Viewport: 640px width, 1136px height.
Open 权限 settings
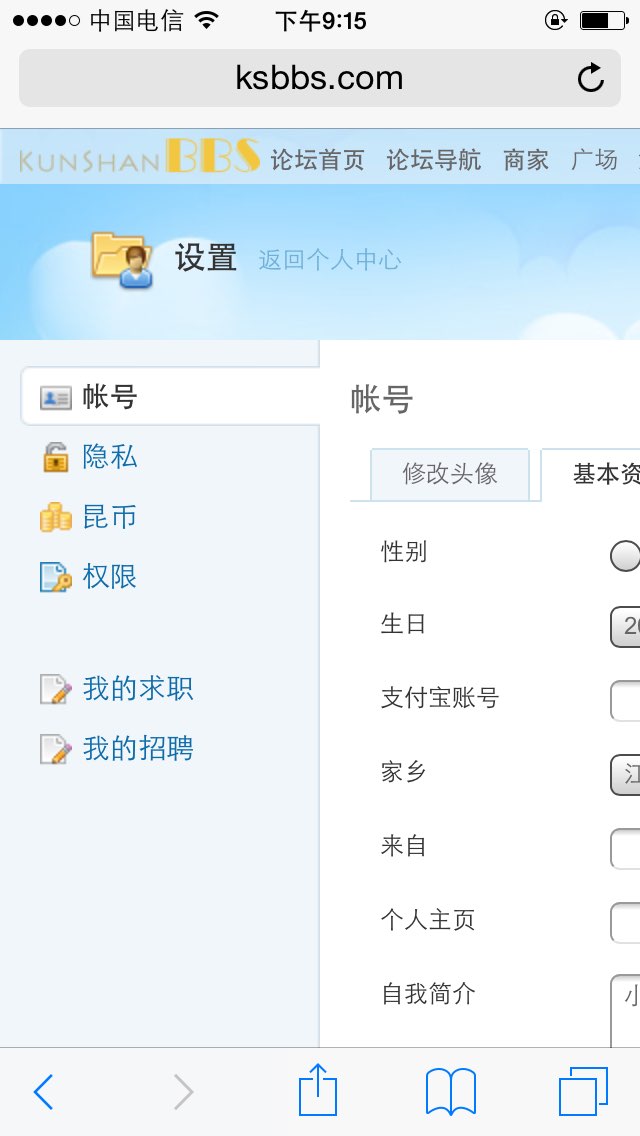[110, 577]
